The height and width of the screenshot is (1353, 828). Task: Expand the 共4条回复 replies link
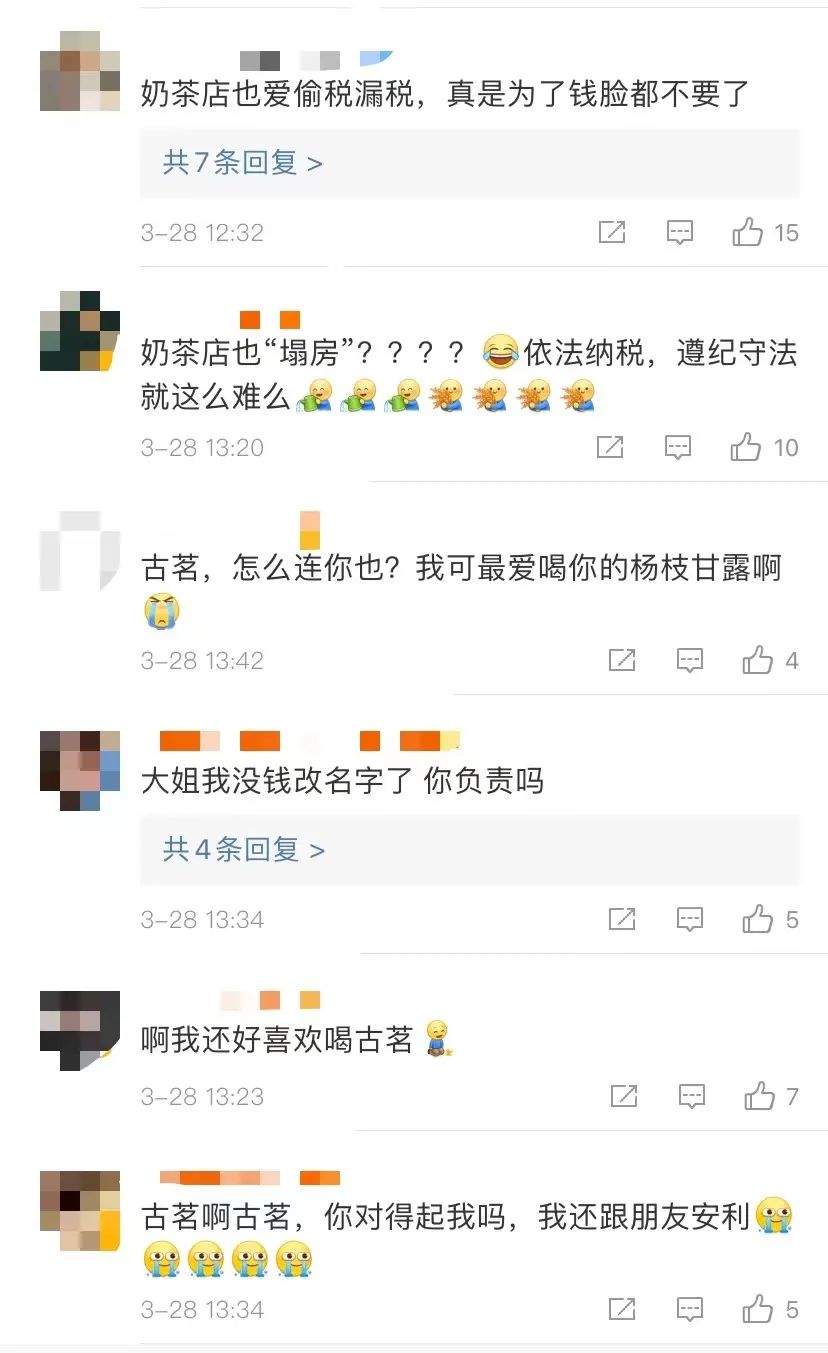point(244,850)
